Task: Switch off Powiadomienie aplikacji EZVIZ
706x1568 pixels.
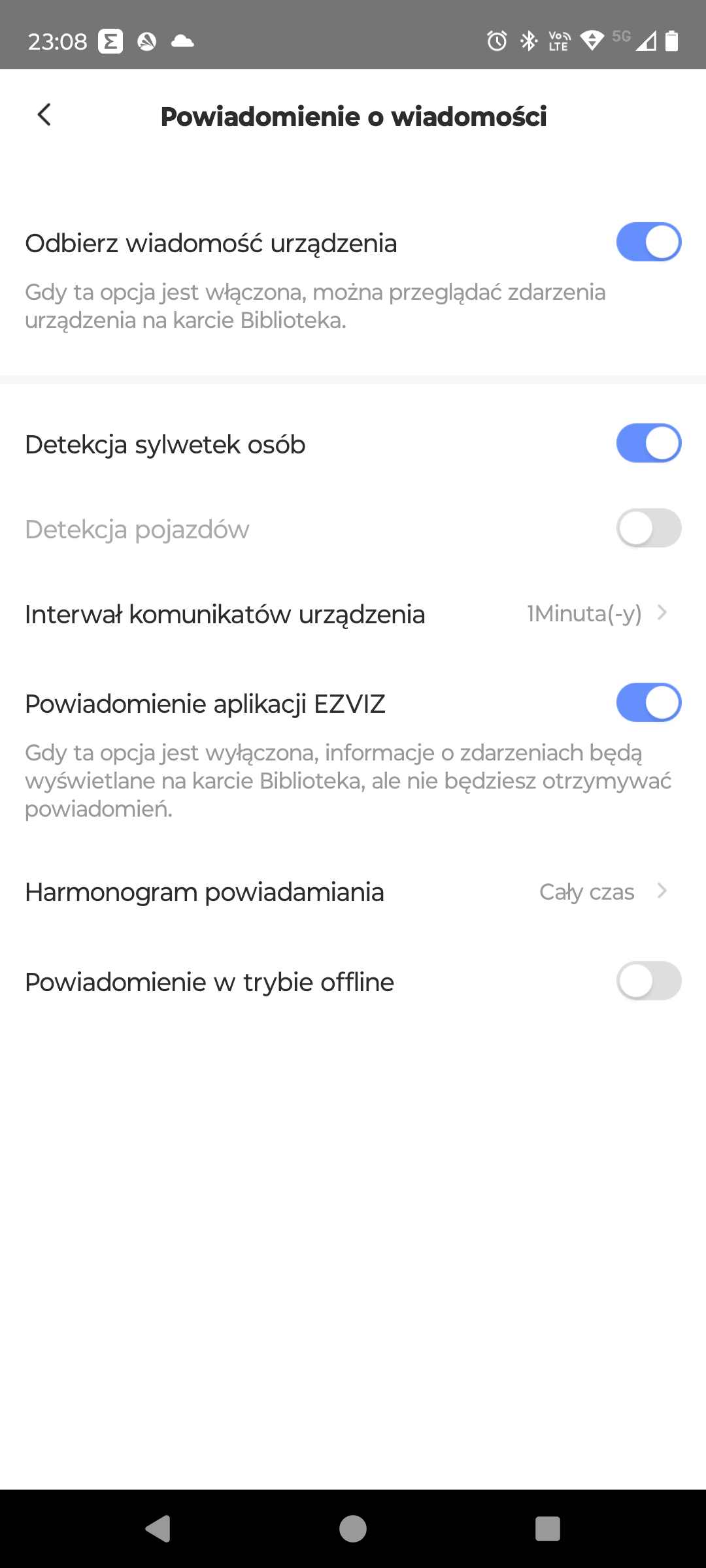Action: click(x=648, y=702)
